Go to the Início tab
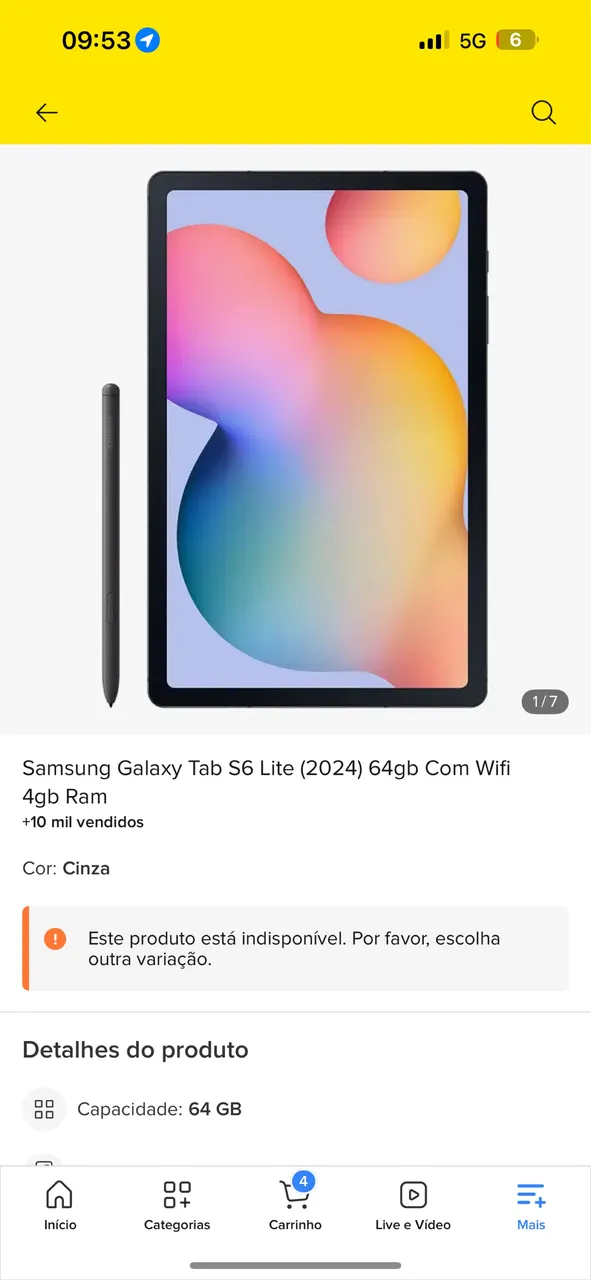The width and height of the screenshot is (591, 1280). (60, 1206)
